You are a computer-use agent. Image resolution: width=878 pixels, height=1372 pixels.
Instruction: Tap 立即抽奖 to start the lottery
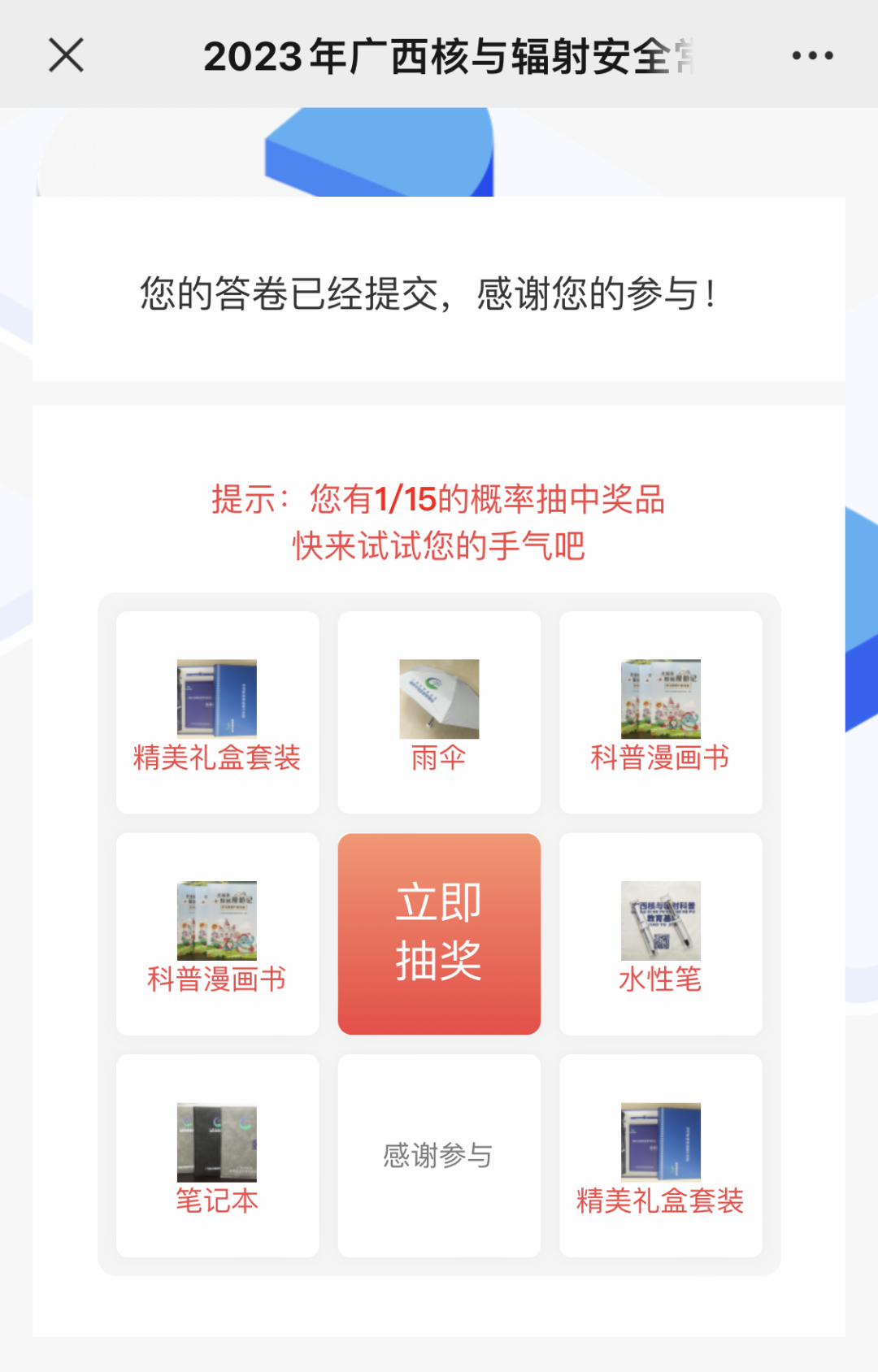pyautogui.click(x=439, y=933)
